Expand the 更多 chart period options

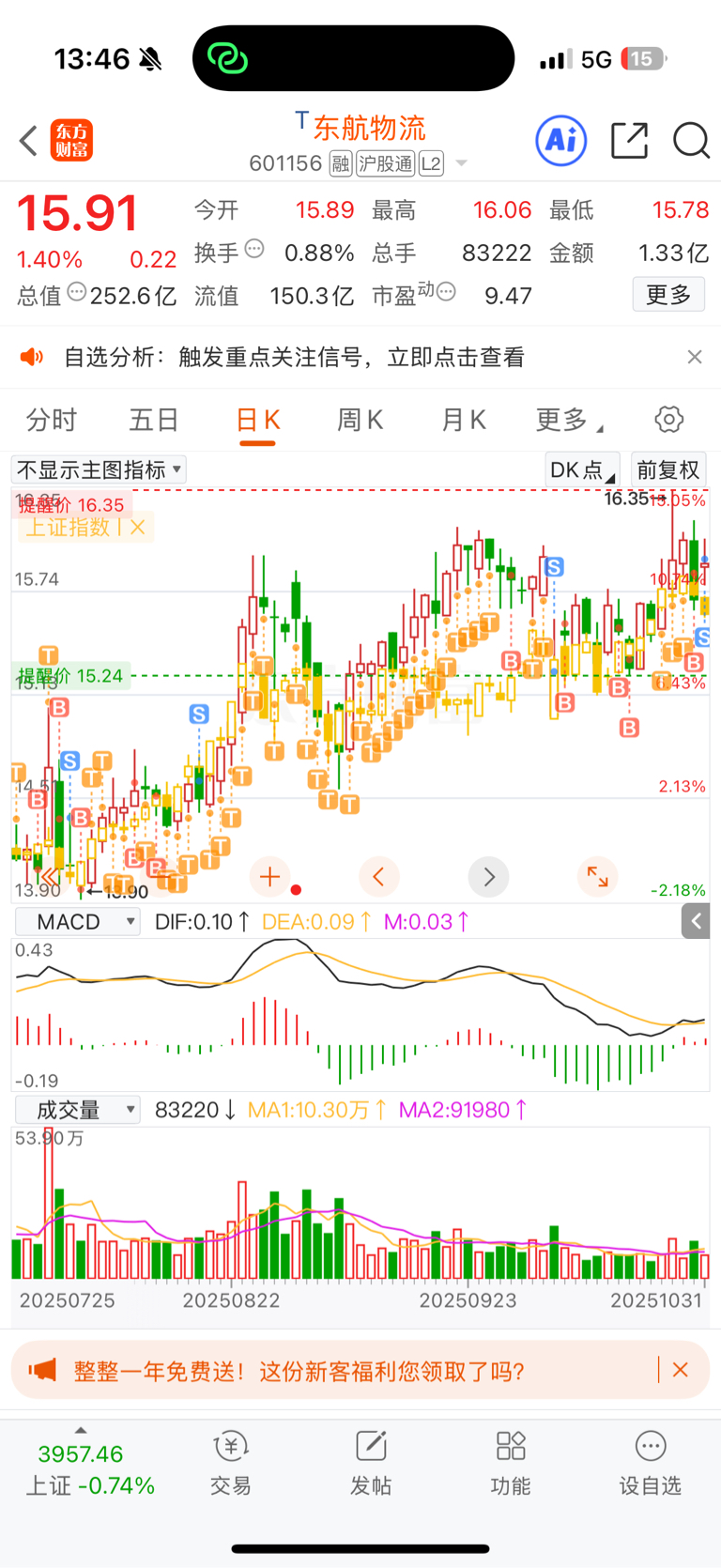(567, 420)
